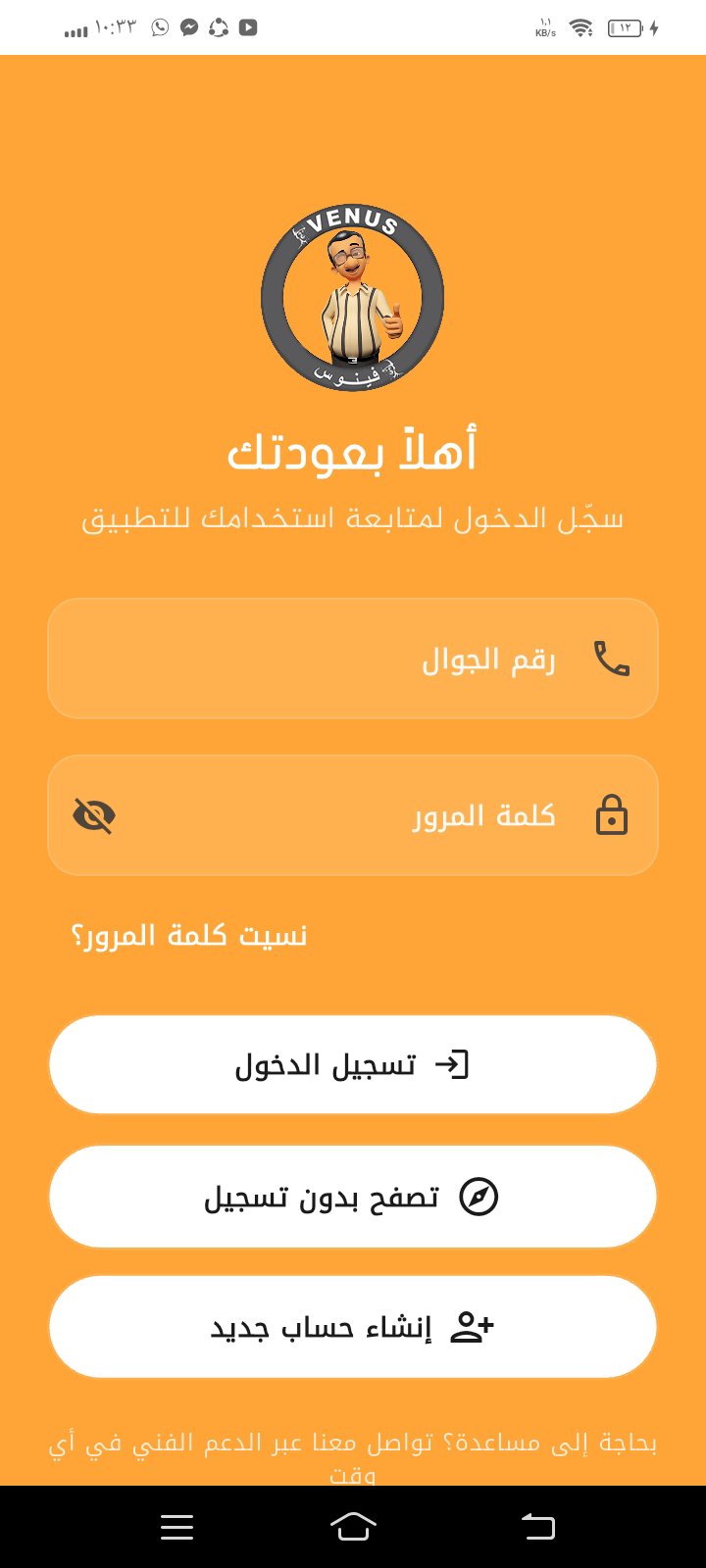The image size is (706, 1568).
Task: Open the forgot password link (نسيت كلمة المرور؟)
Action: click(x=189, y=936)
